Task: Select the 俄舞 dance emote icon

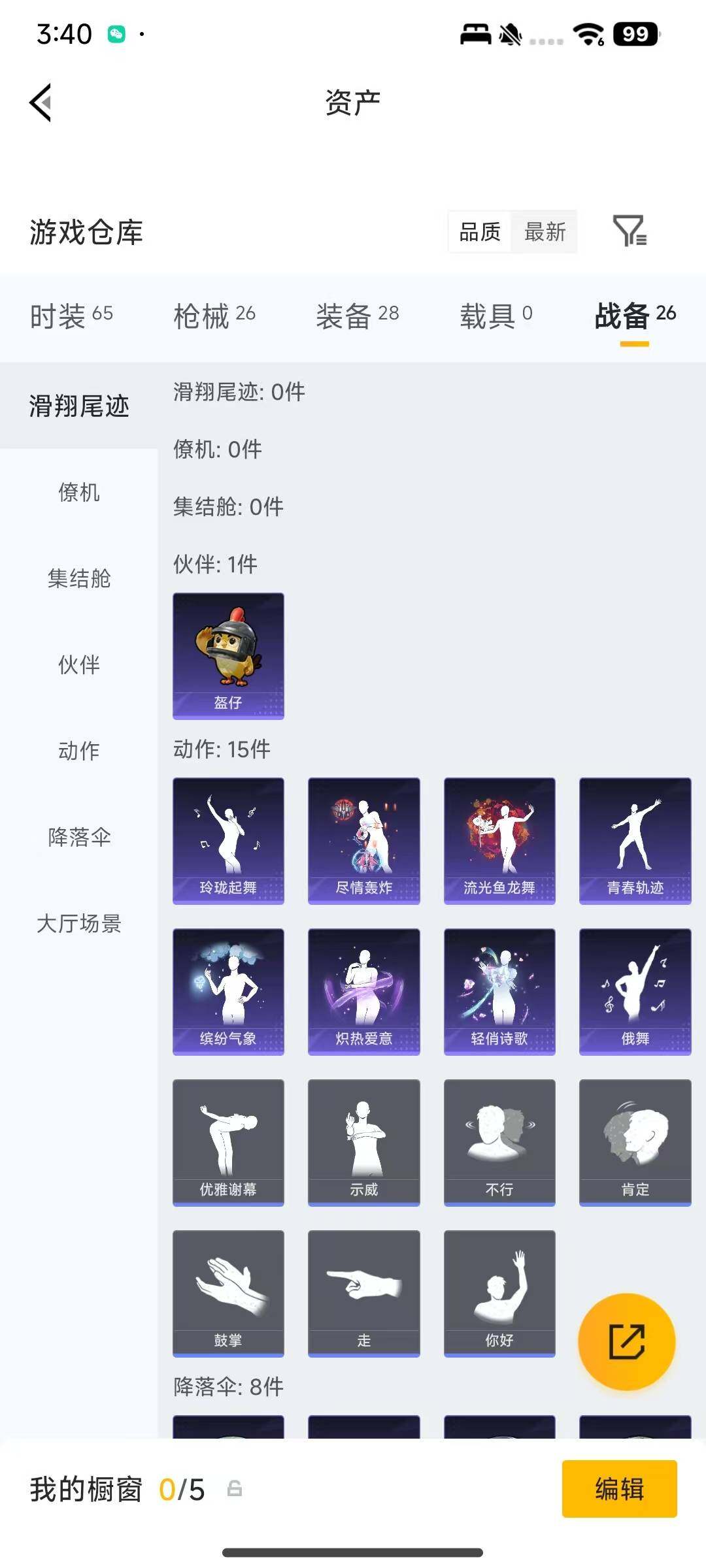Action: click(634, 991)
